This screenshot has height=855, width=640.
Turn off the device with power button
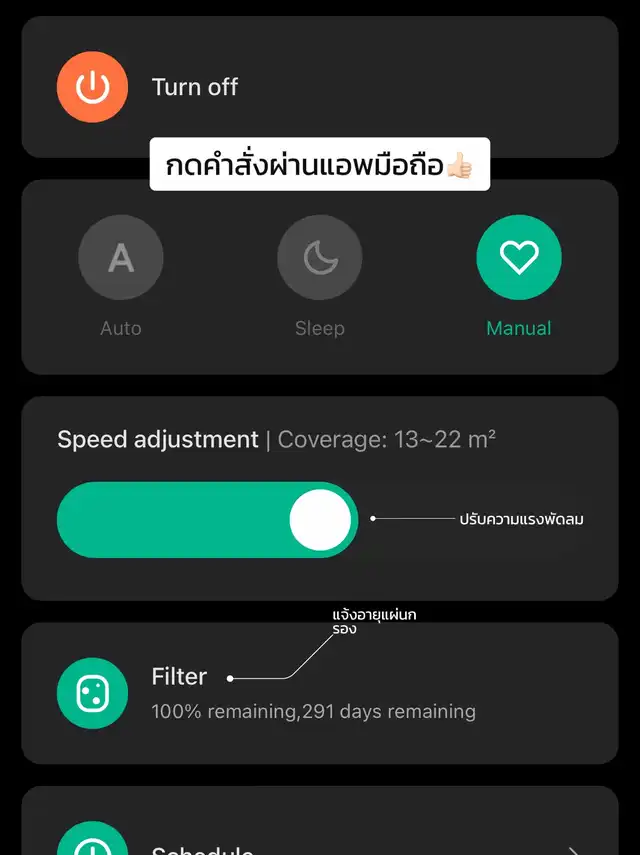coord(92,87)
